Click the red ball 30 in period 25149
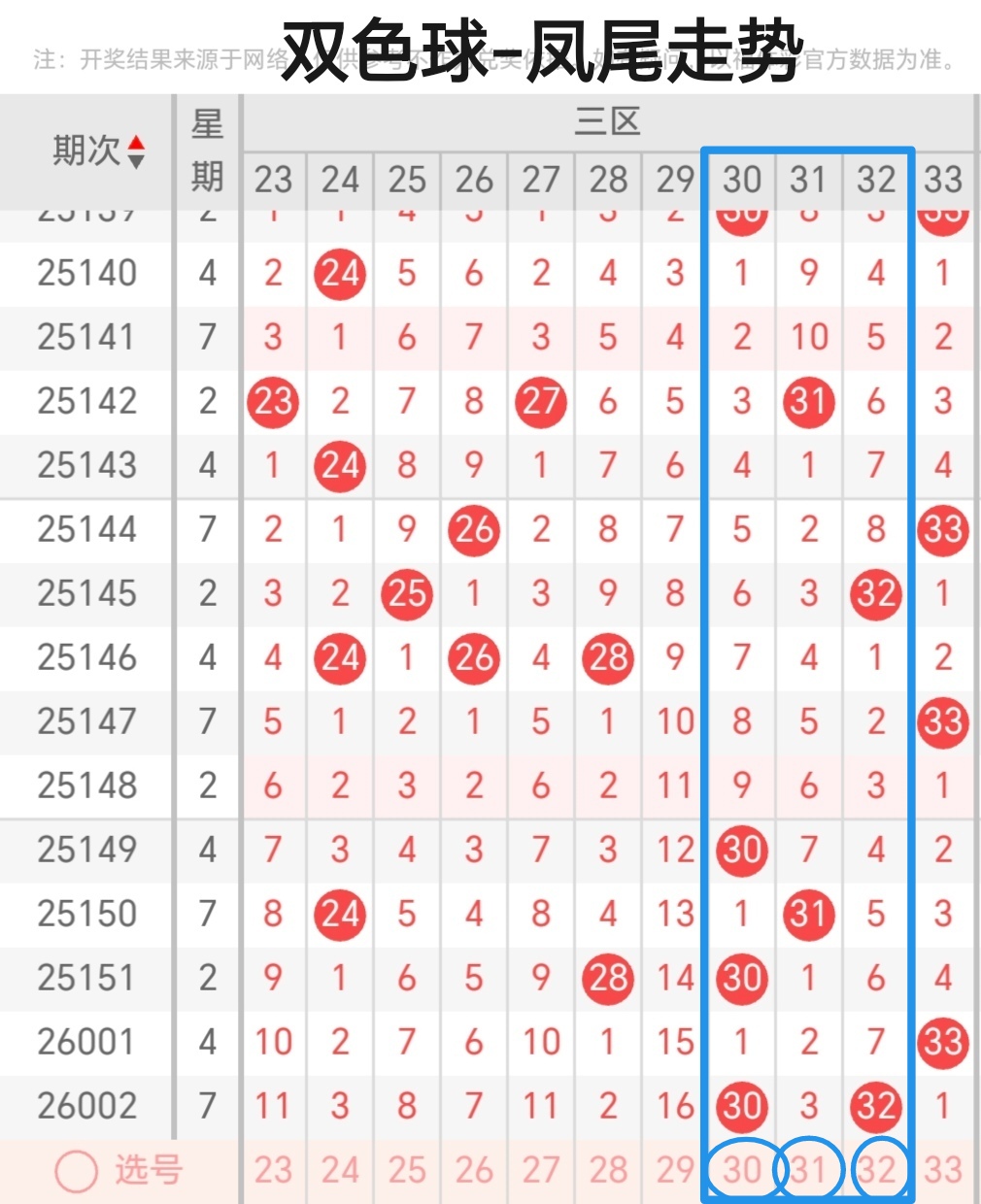The image size is (981, 1204). [742, 850]
